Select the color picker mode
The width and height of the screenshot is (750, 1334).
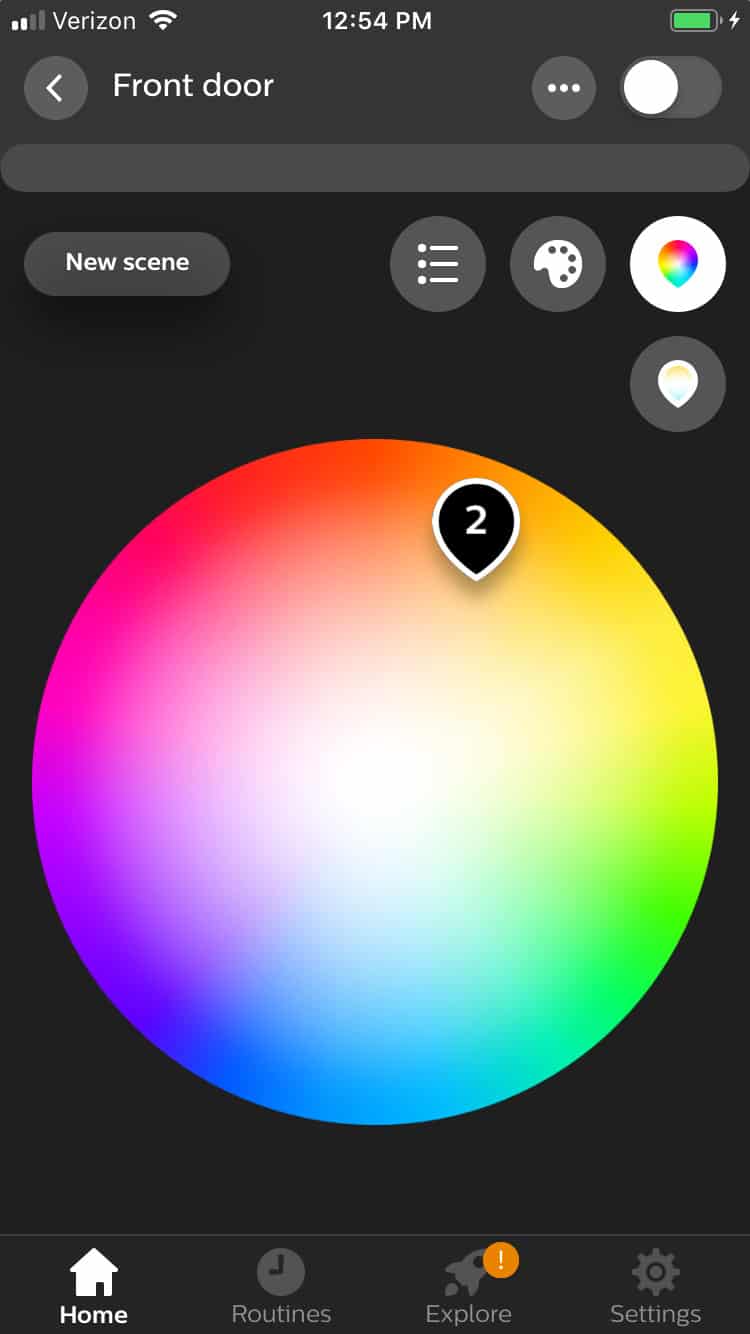click(x=678, y=264)
